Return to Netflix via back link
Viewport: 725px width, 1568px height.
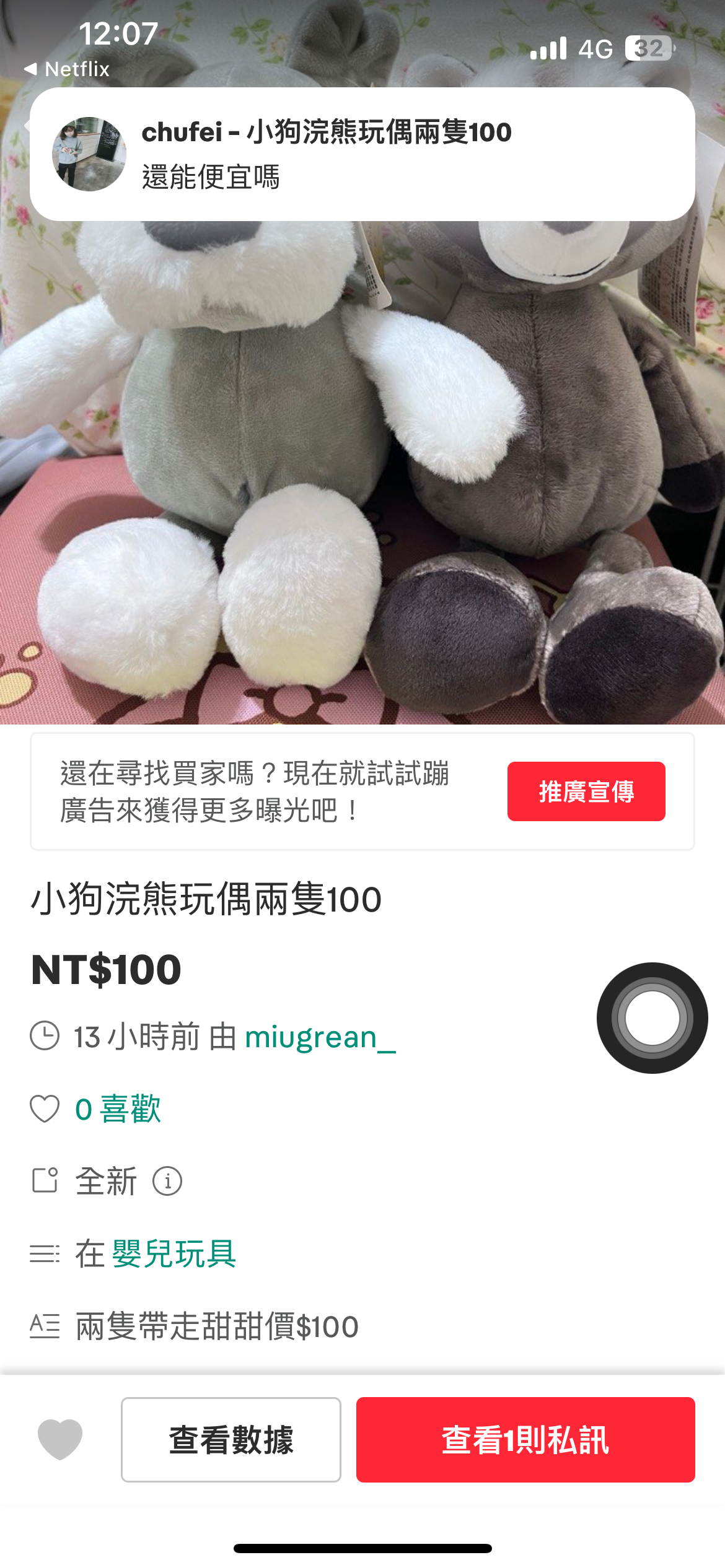pos(67,69)
